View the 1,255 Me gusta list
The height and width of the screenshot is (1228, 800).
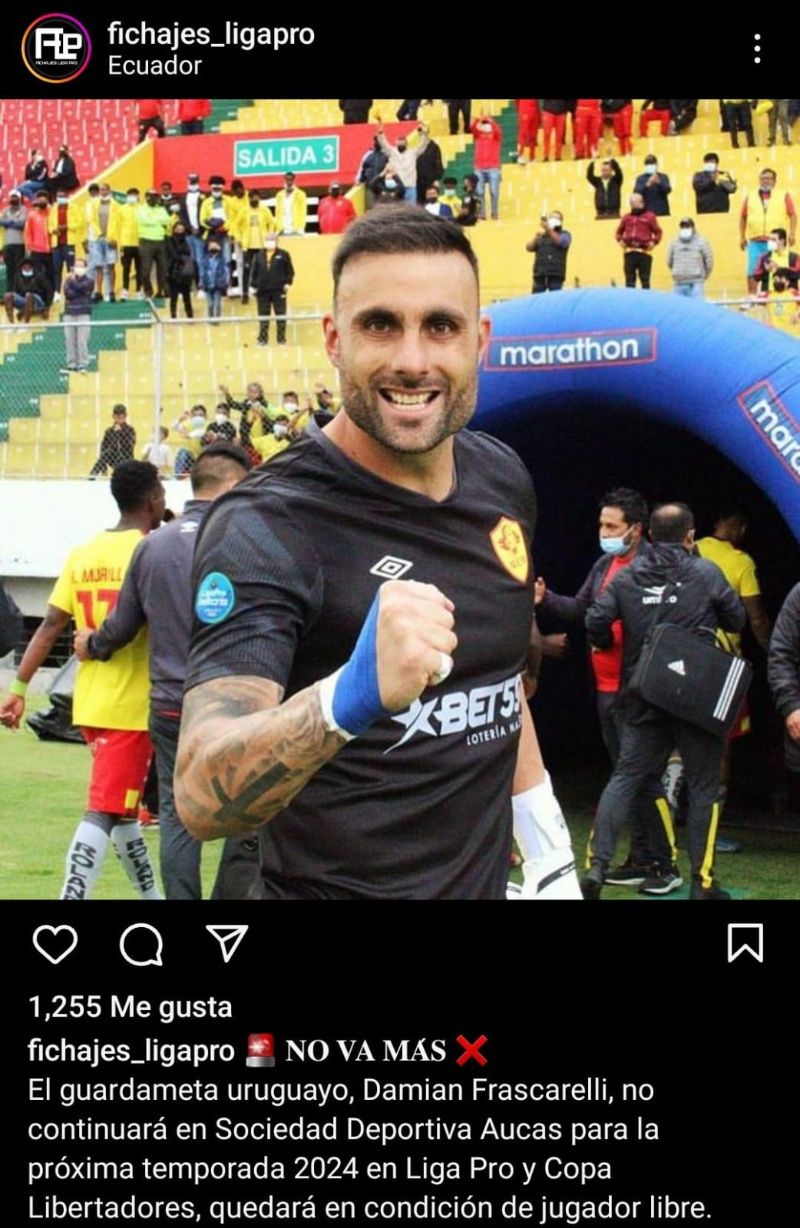click(x=130, y=1006)
